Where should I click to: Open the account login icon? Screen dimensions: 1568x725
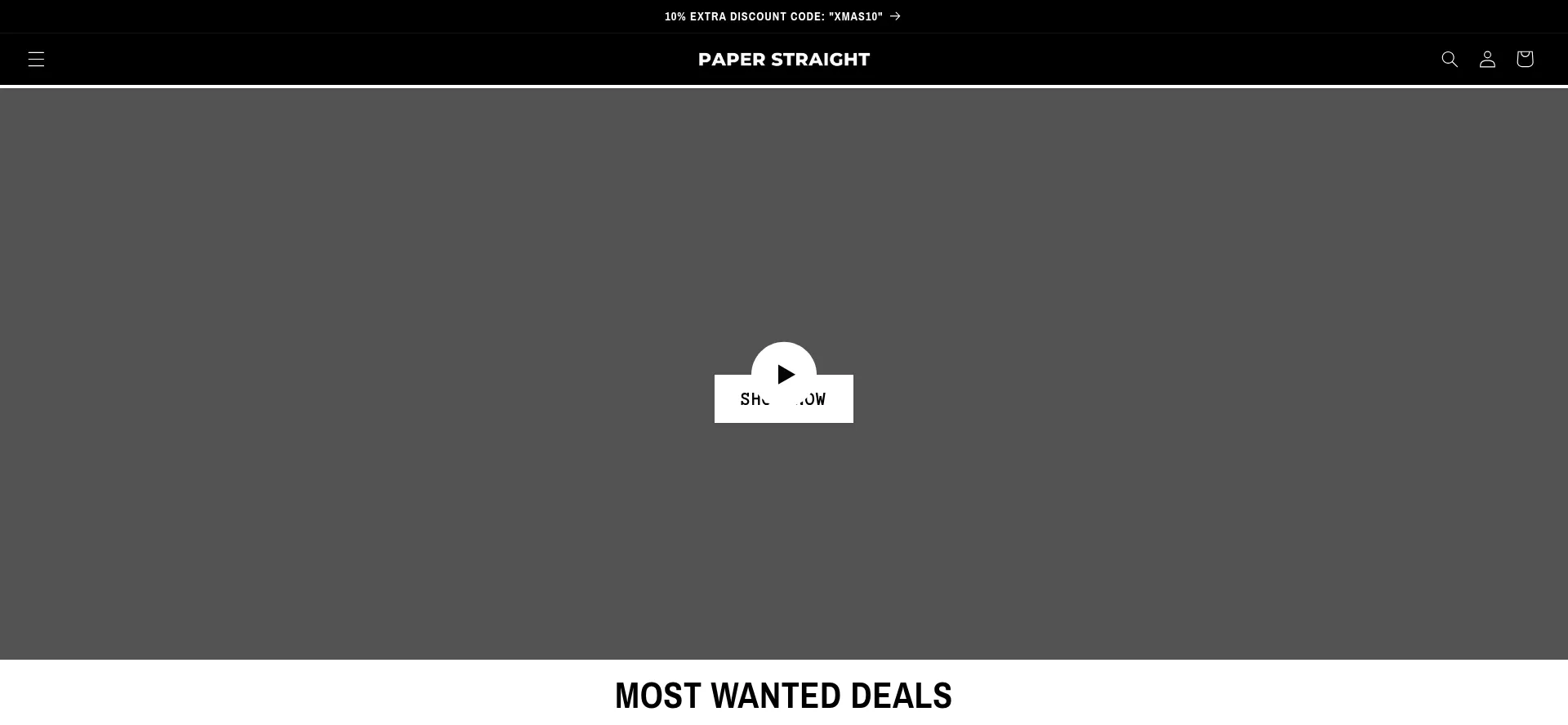coord(1487,59)
